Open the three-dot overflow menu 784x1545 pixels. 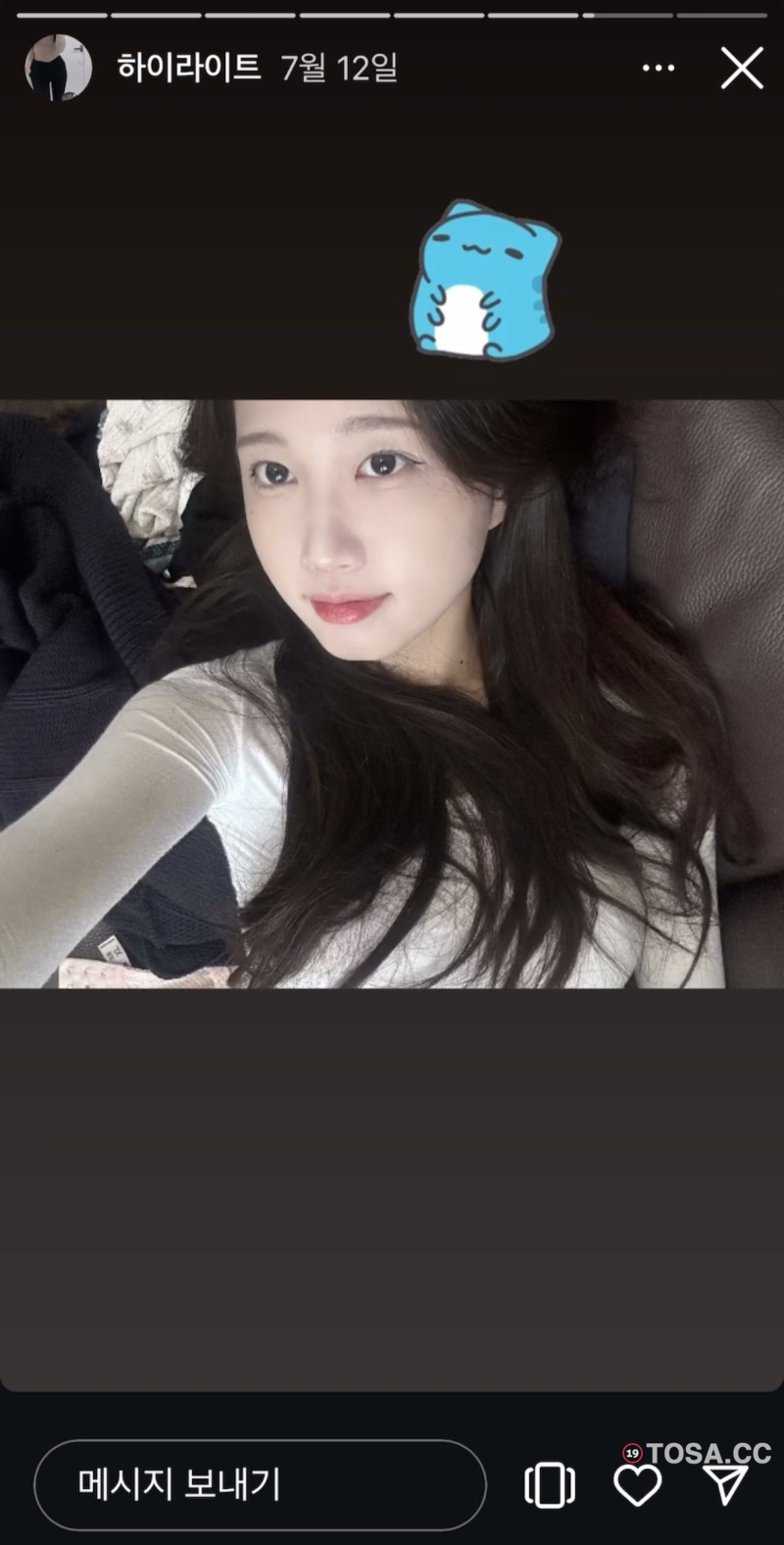click(x=659, y=69)
